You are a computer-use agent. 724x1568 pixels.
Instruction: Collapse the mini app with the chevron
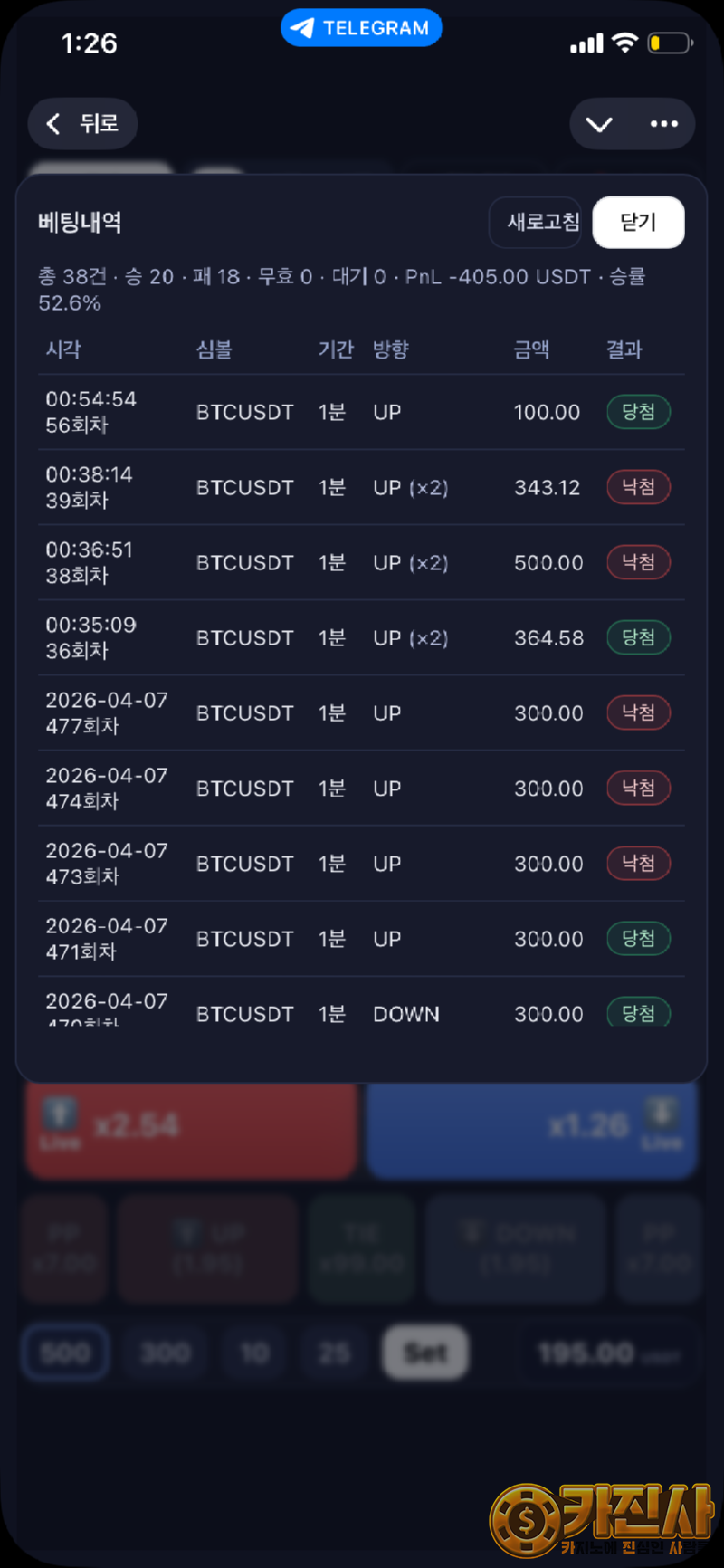point(599,124)
